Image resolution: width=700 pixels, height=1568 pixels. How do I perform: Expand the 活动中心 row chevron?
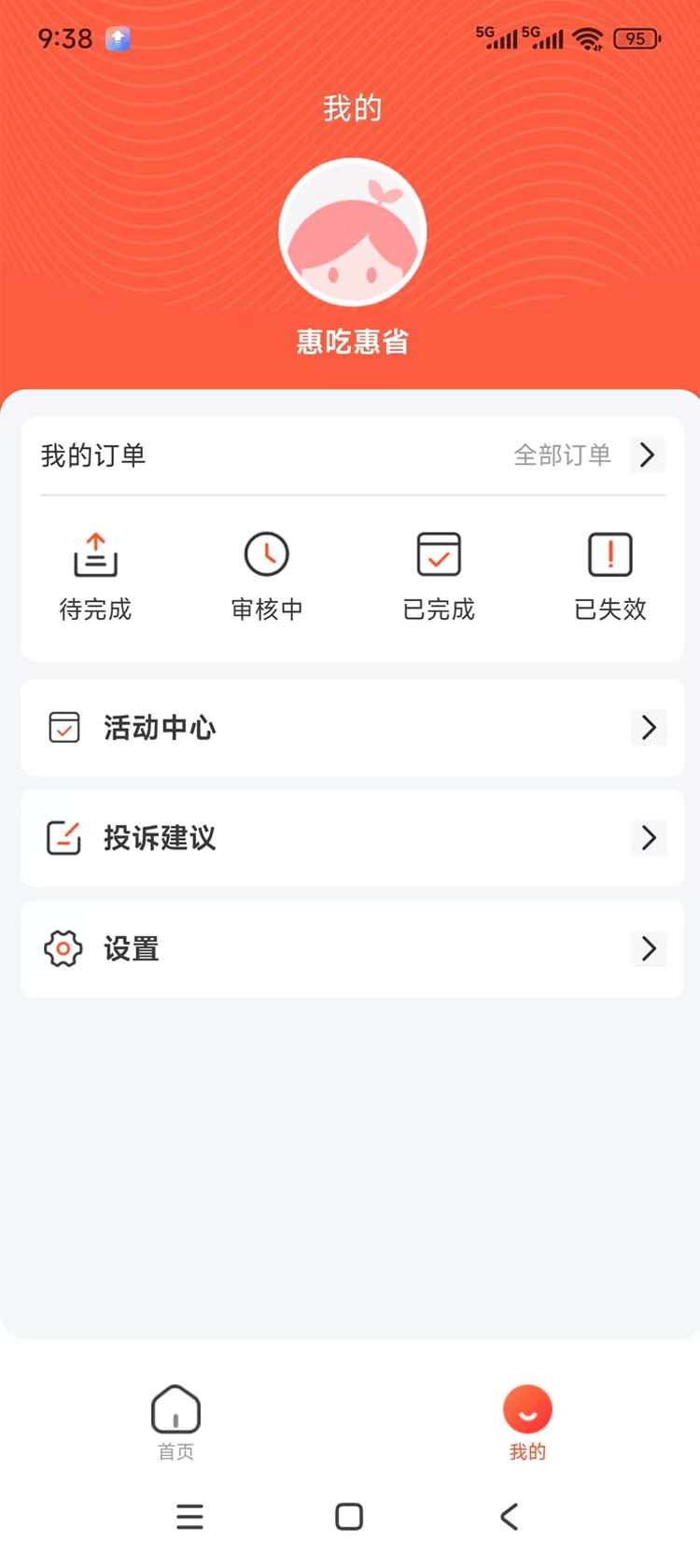(649, 728)
